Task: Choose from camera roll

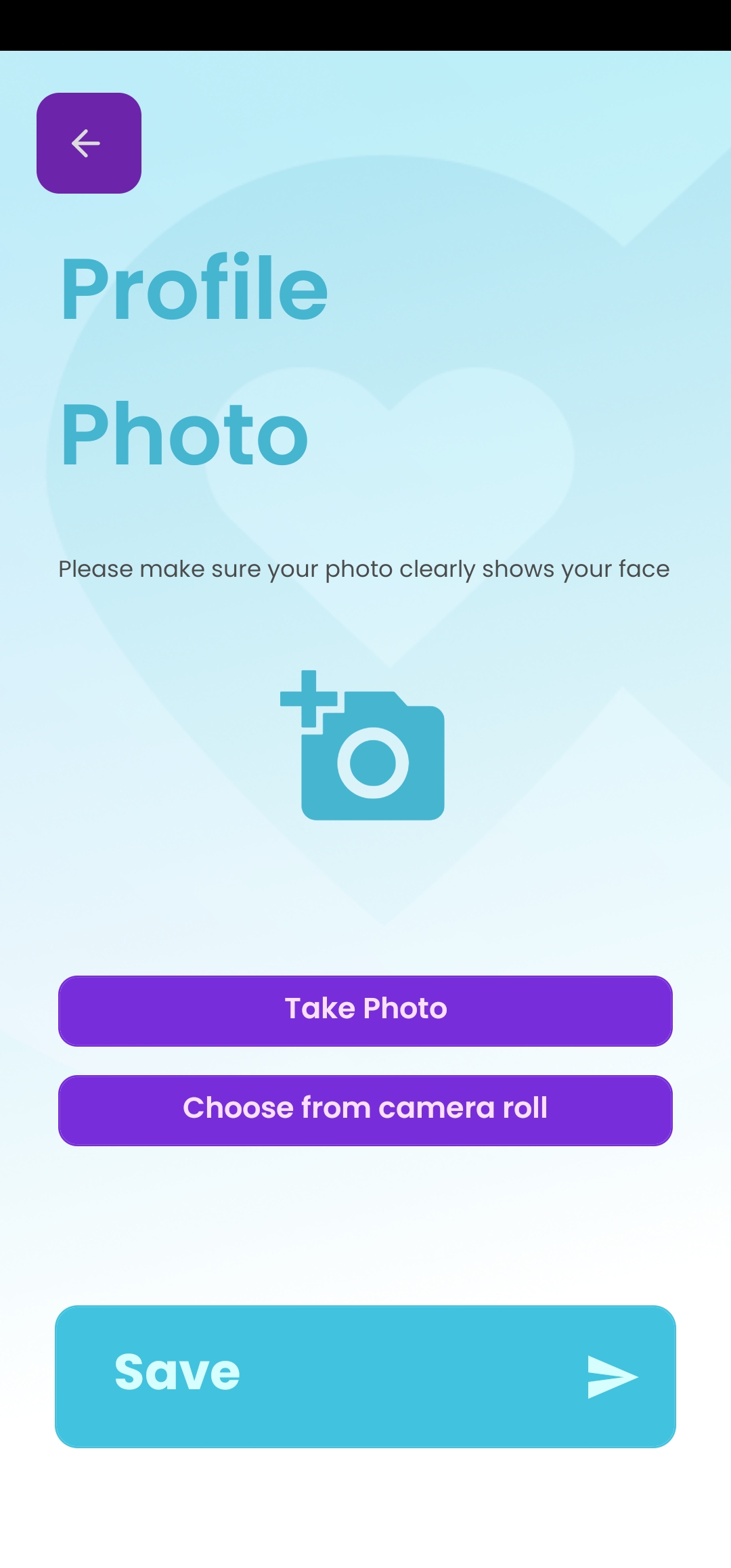Action: pos(365,1110)
